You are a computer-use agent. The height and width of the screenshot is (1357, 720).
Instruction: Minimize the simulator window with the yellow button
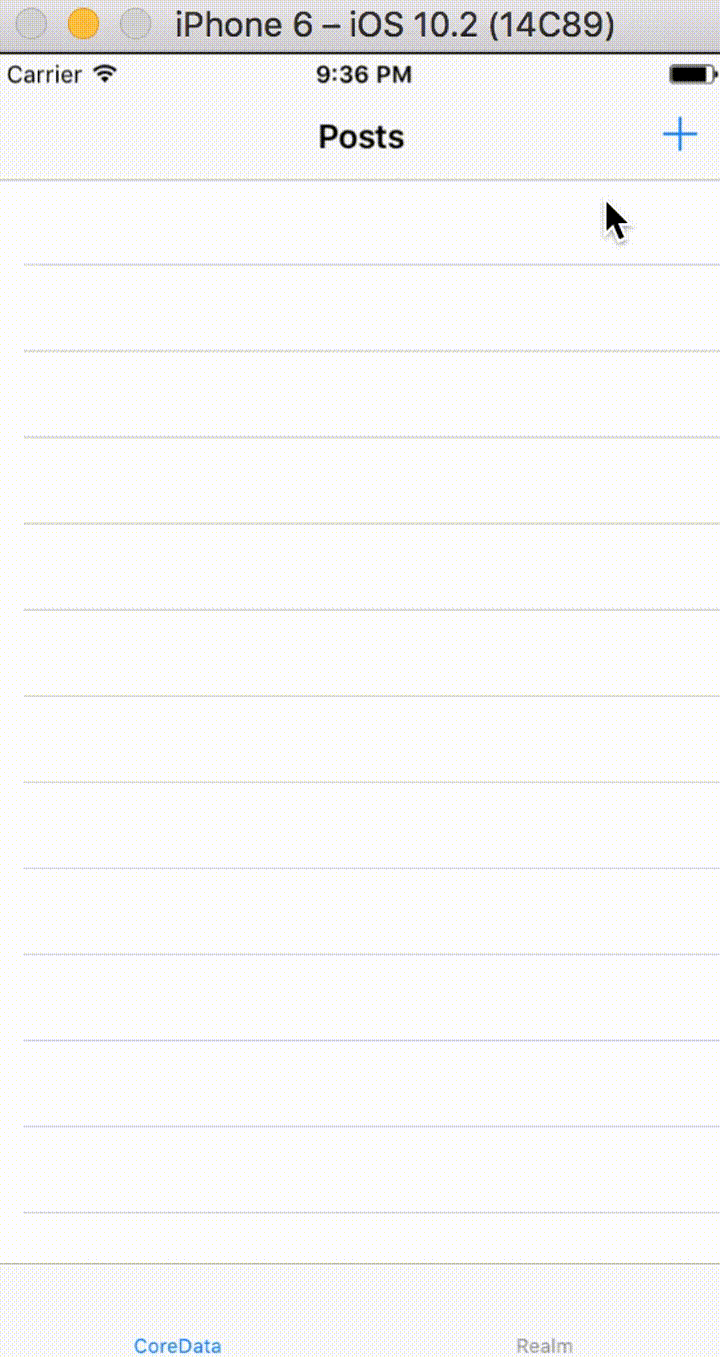click(84, 25)
